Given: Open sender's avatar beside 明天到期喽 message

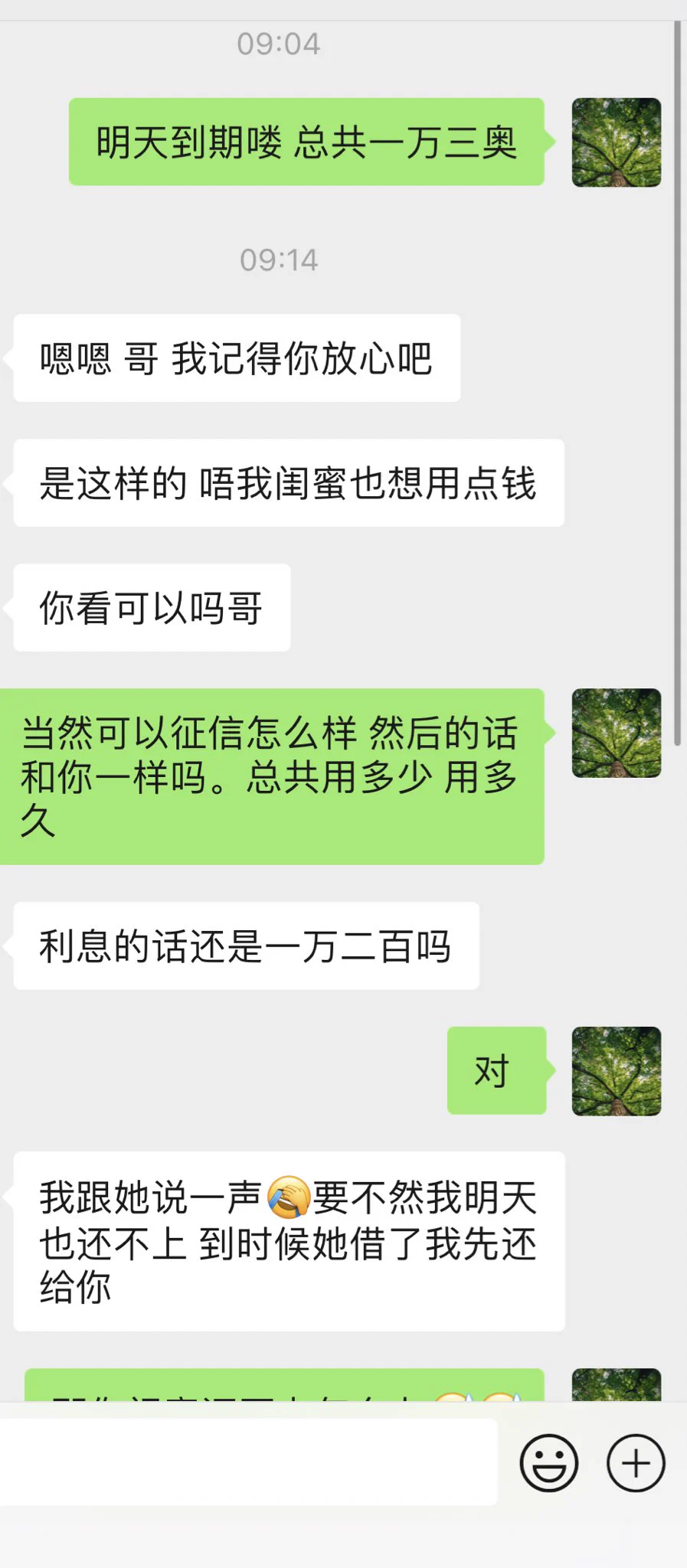Looking at the screenshot, I should pyautogui.click(x=616, y=142).
